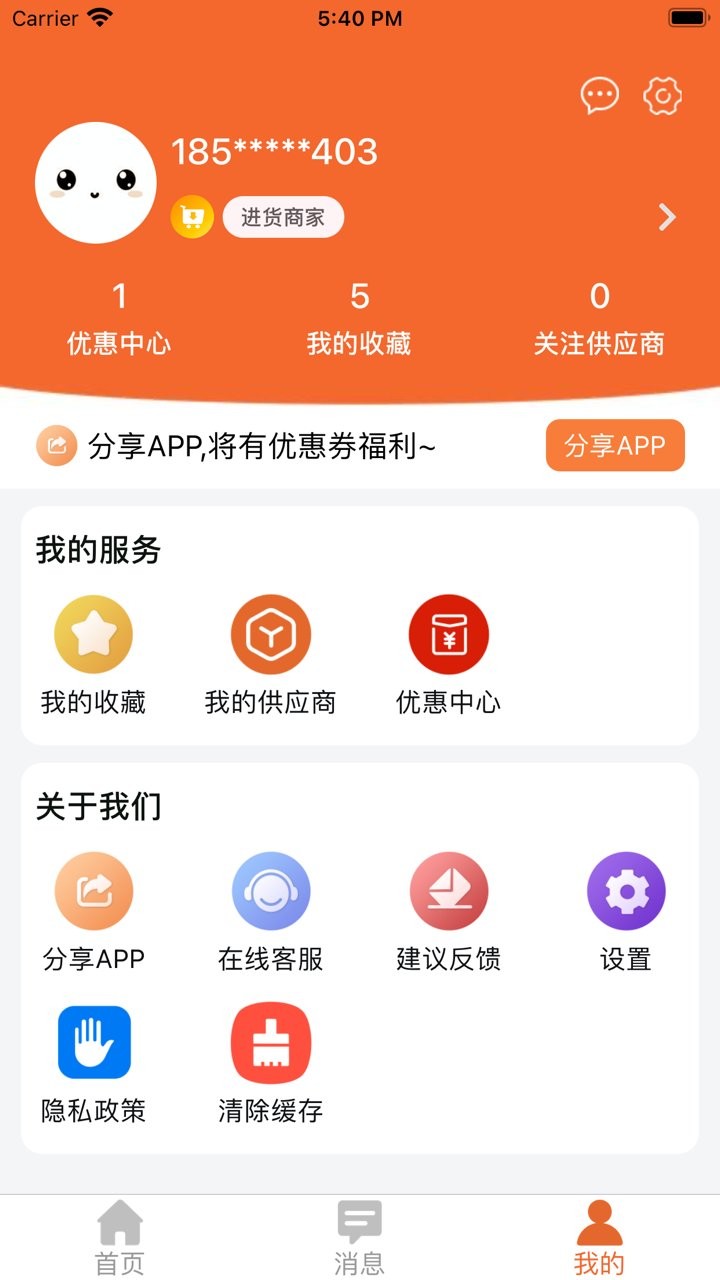Open the 设置 gear icon in About section
This screenshot has height=1280, width=720.
[x=626, y=890]
